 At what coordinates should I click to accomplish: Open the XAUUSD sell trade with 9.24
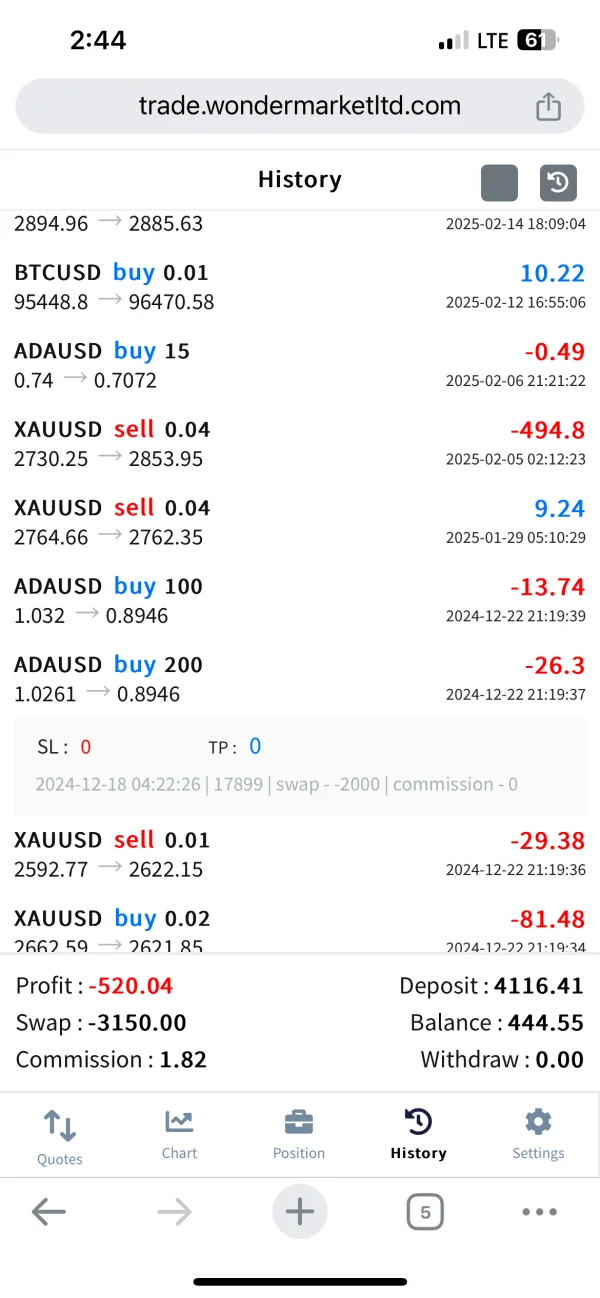coord(300,522)
